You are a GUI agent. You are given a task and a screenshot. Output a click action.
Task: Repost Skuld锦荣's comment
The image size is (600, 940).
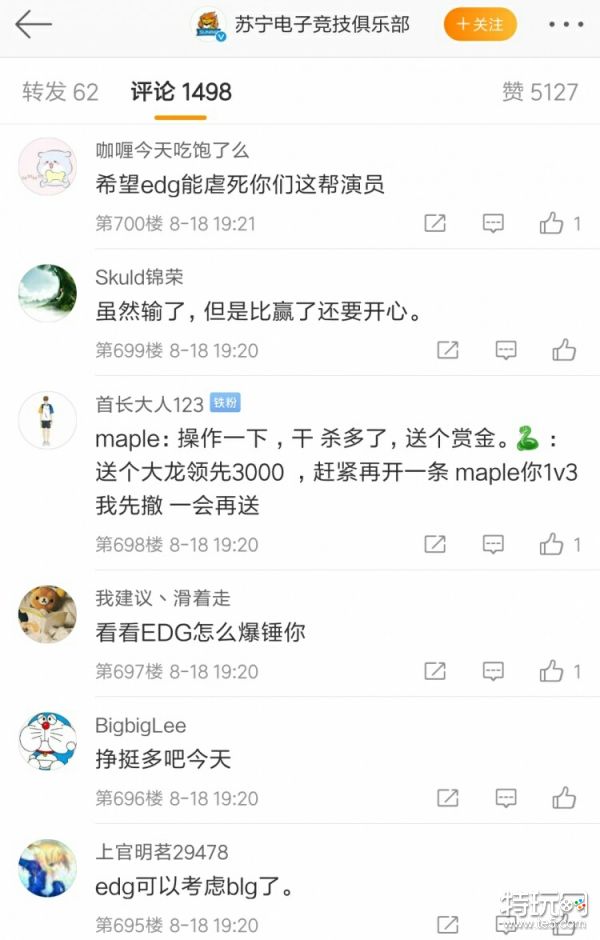[x=448, y=350]
